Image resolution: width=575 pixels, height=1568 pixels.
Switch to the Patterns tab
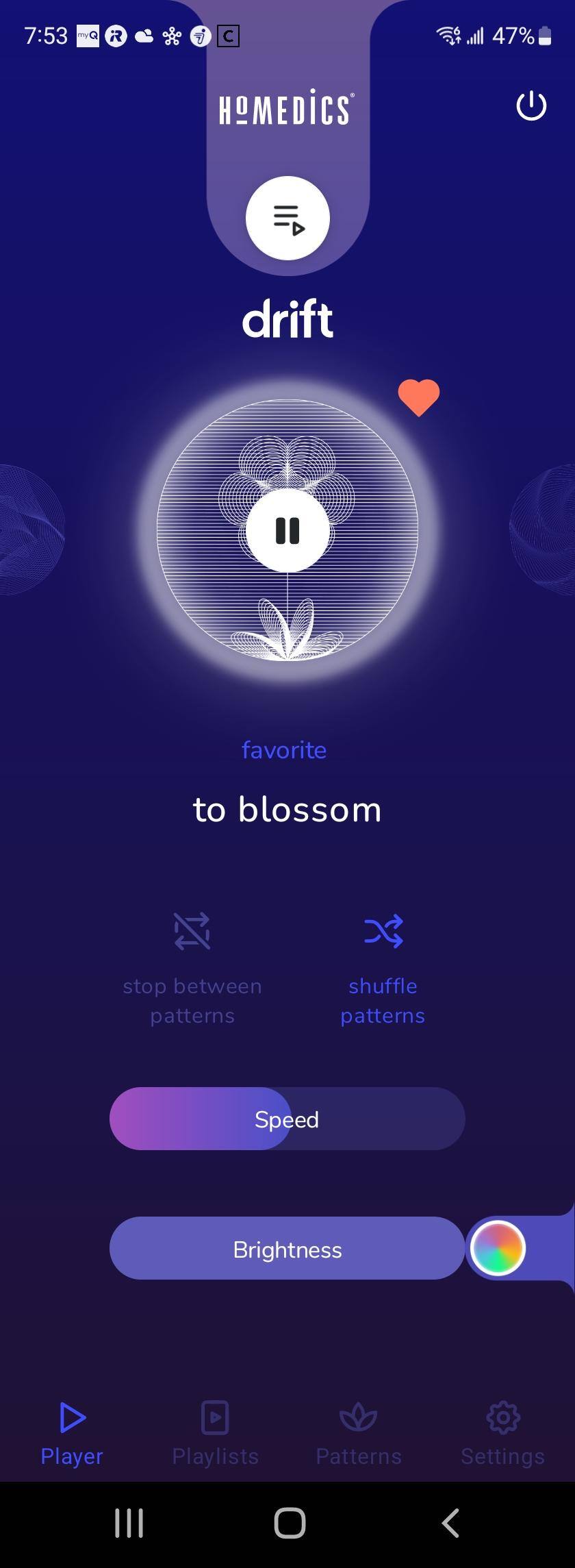coord(358,1432)
